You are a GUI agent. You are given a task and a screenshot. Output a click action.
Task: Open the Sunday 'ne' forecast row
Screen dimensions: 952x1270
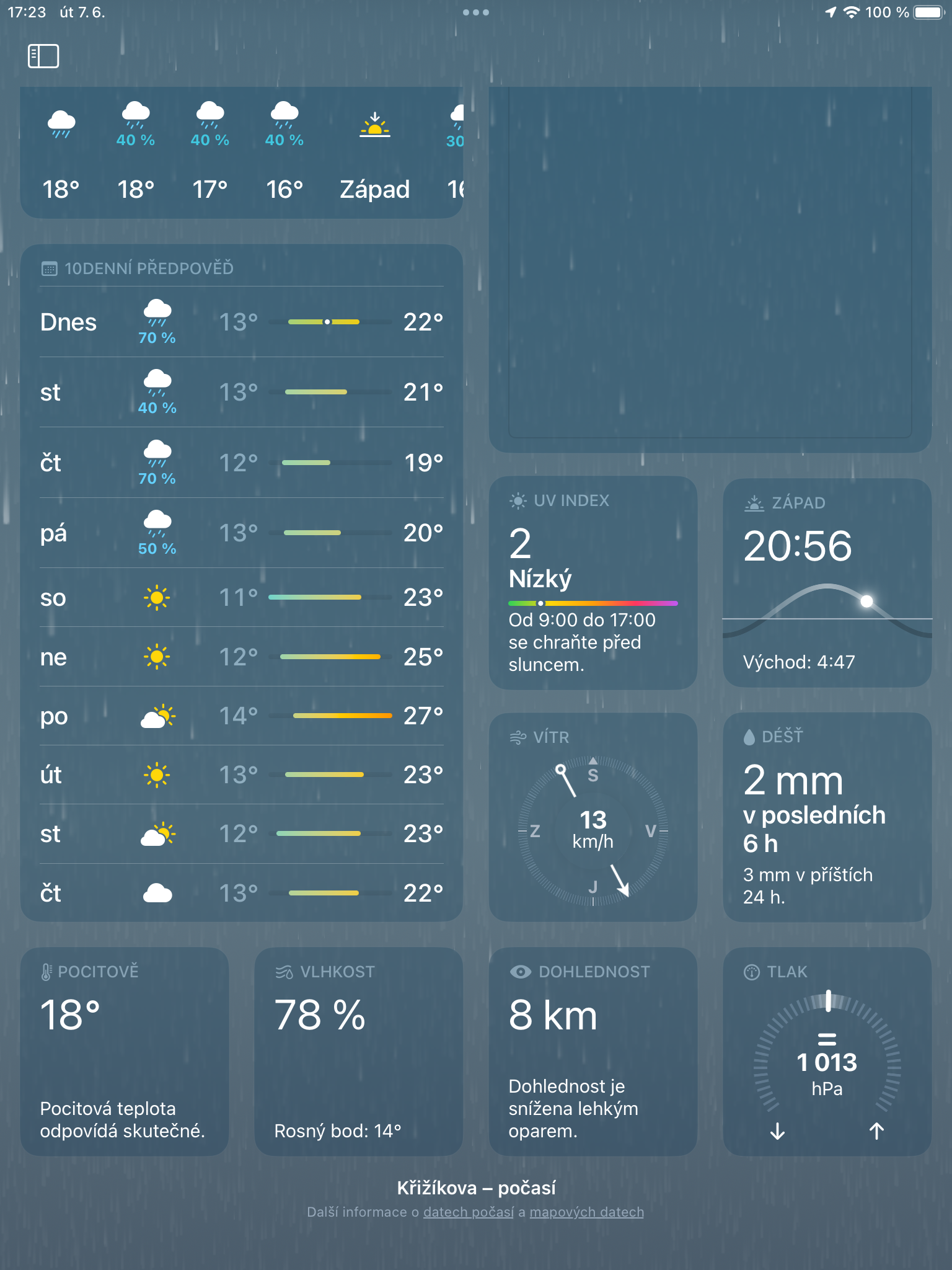242,657
